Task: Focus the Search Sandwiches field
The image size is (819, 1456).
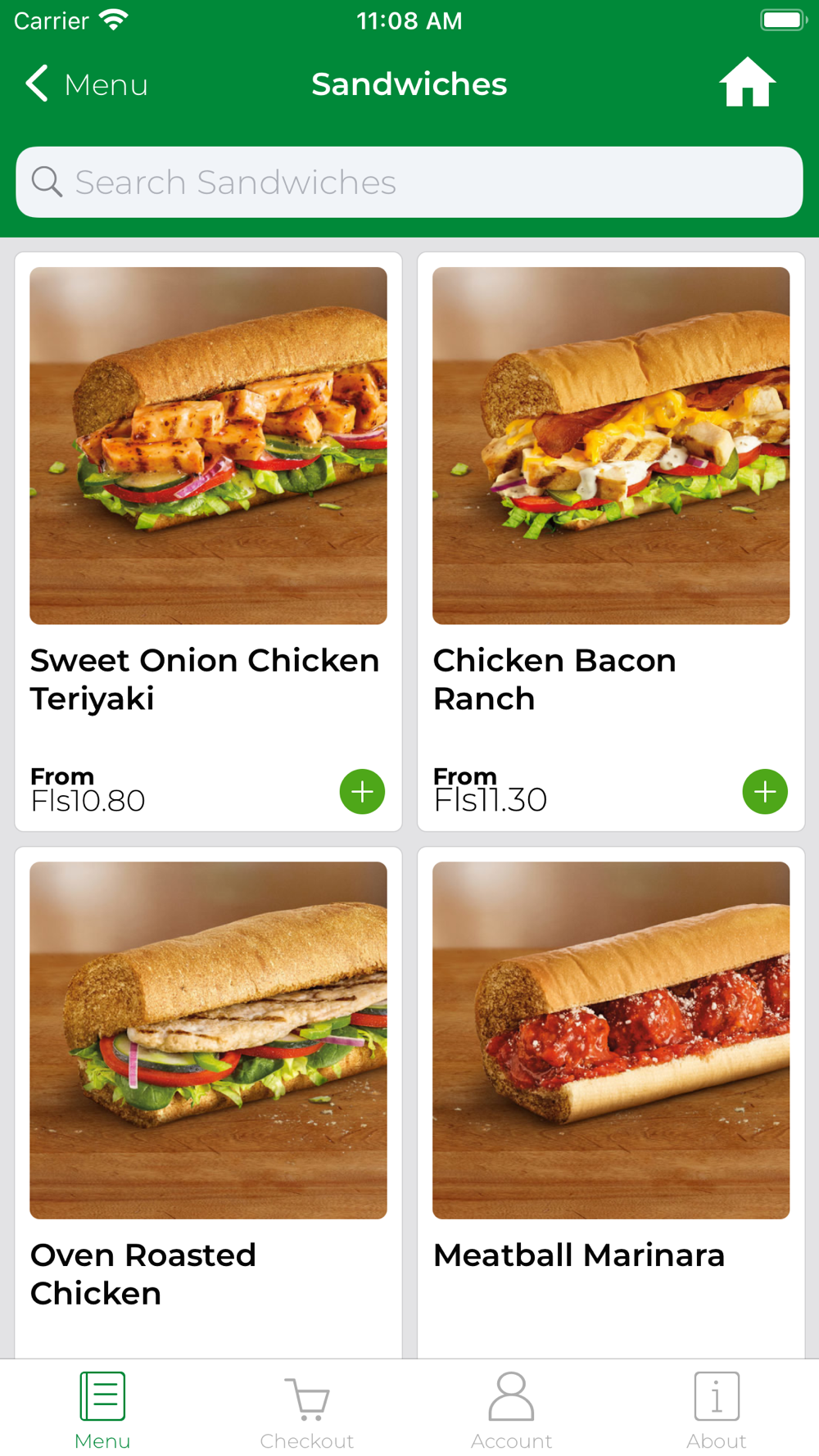Action: point(409,182)
